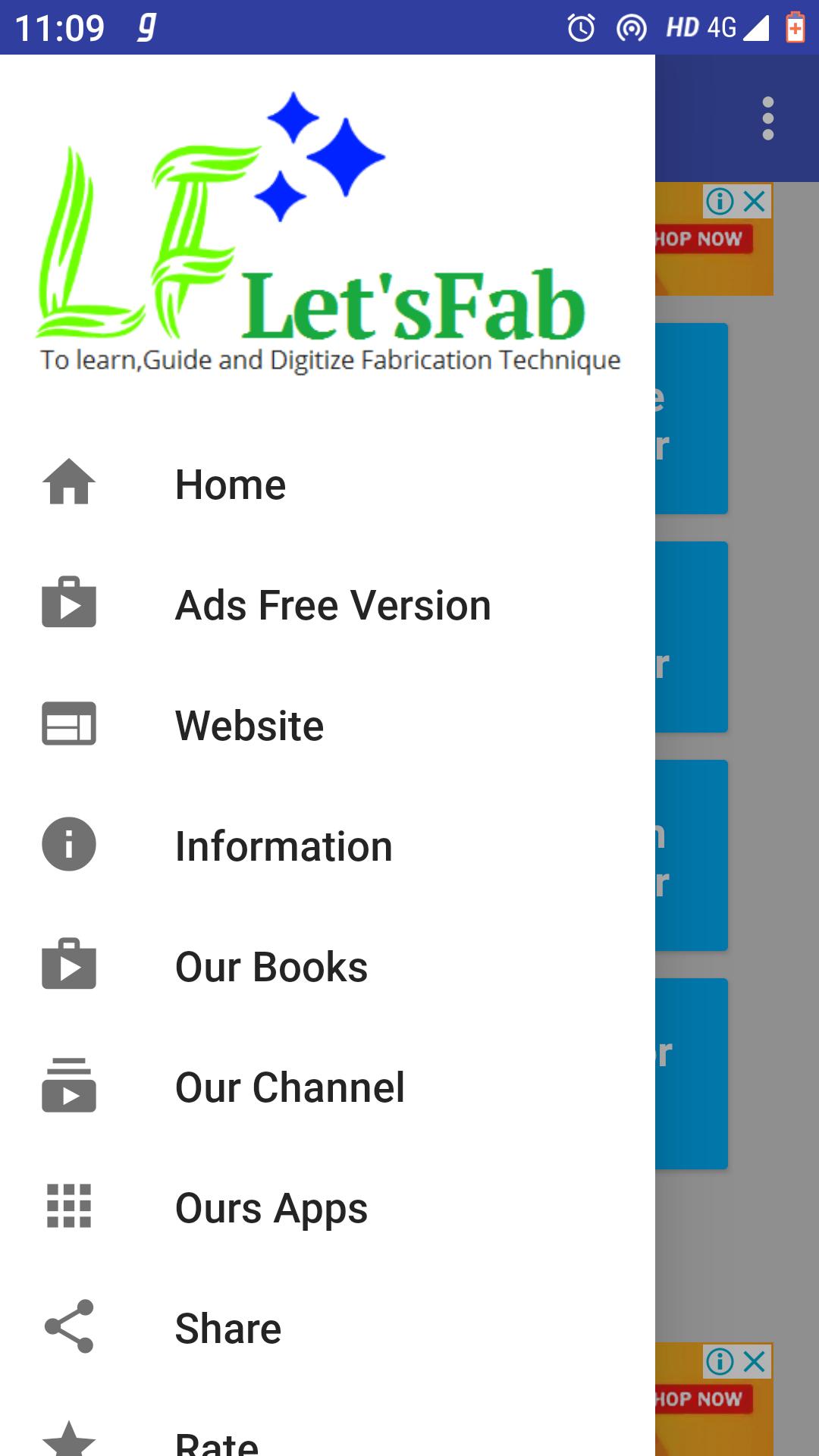
Task: Select Our Books
Action: 271,967
